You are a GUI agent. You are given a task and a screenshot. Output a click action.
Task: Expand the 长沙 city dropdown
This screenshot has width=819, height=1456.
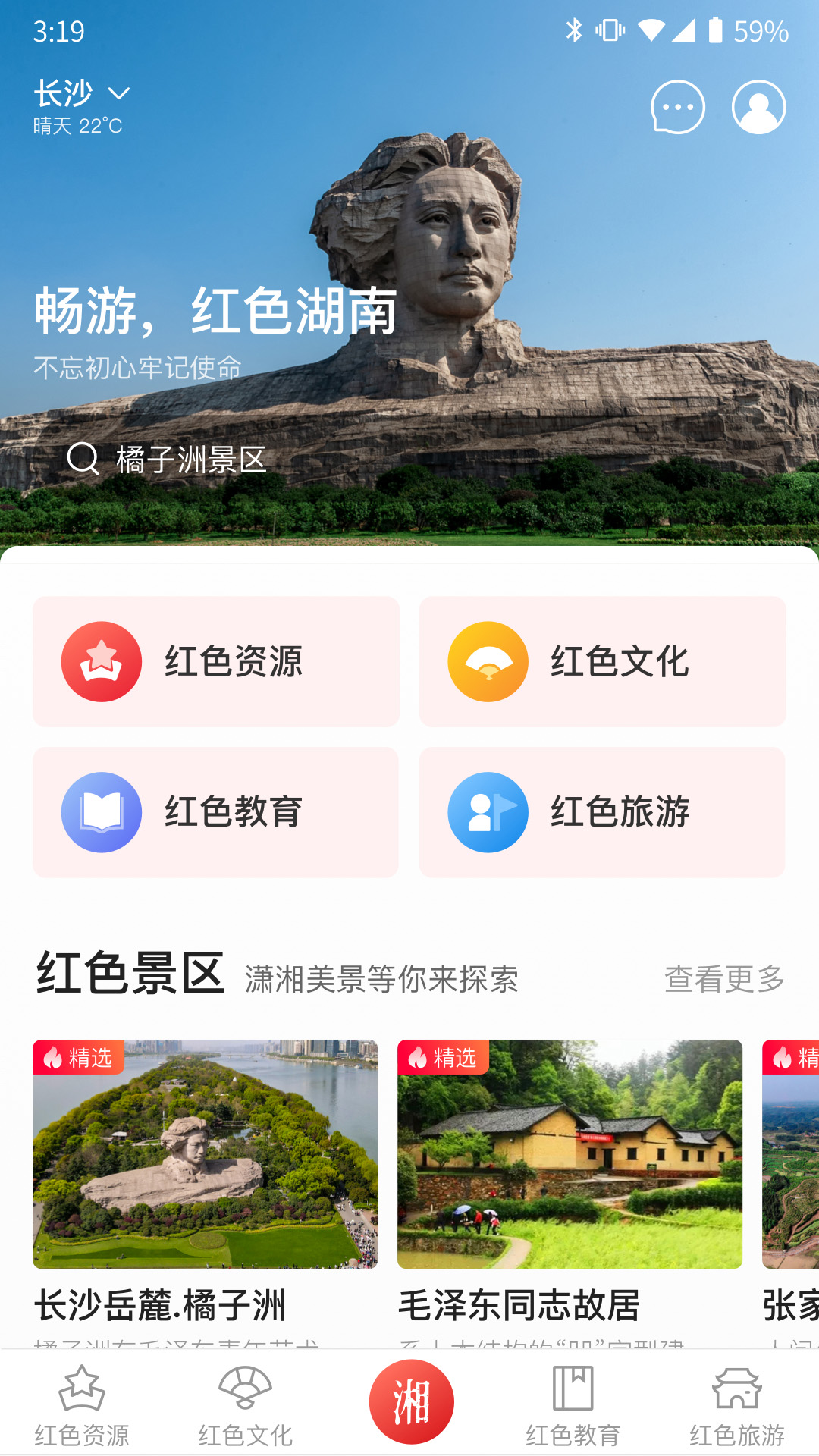click(82, 94)
